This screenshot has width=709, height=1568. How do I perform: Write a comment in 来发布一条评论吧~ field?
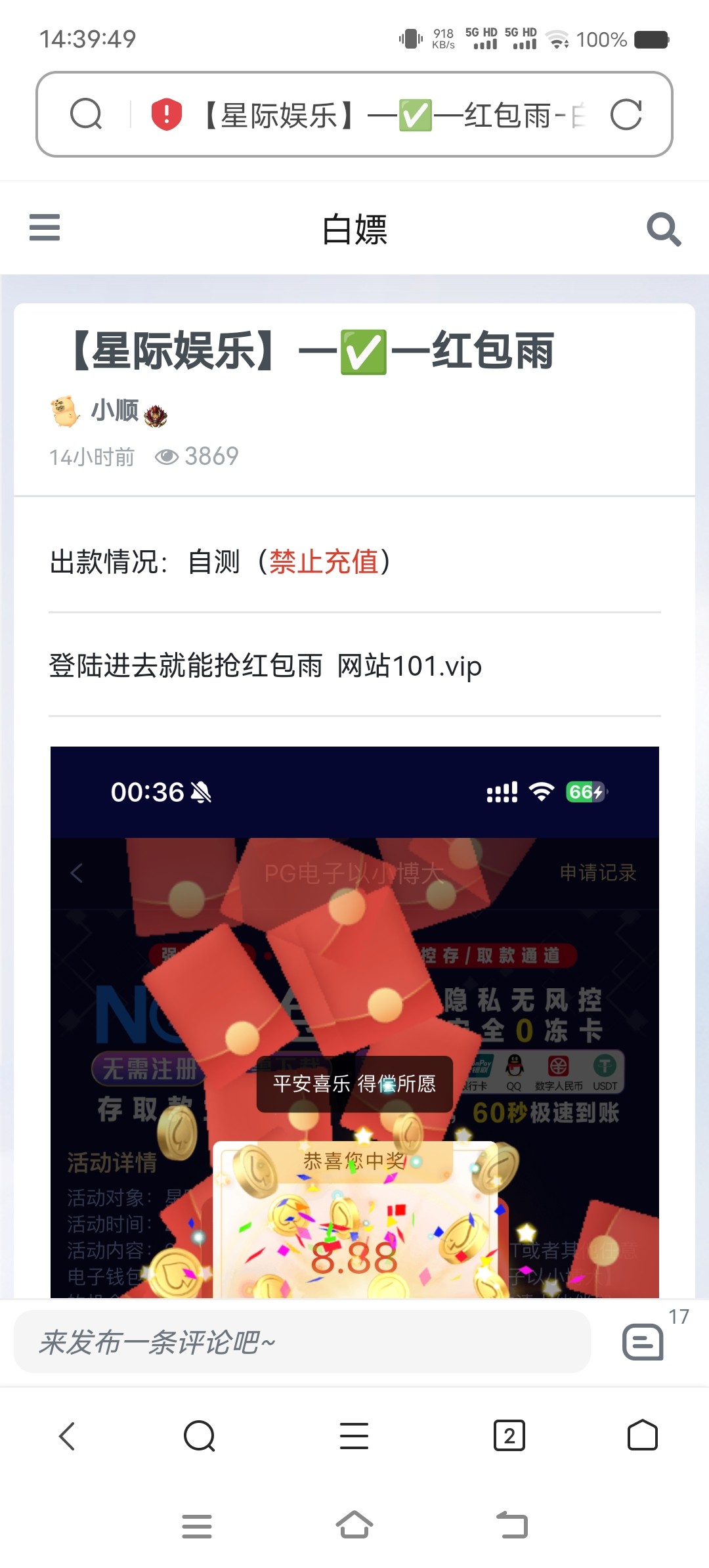[302, 1341]
